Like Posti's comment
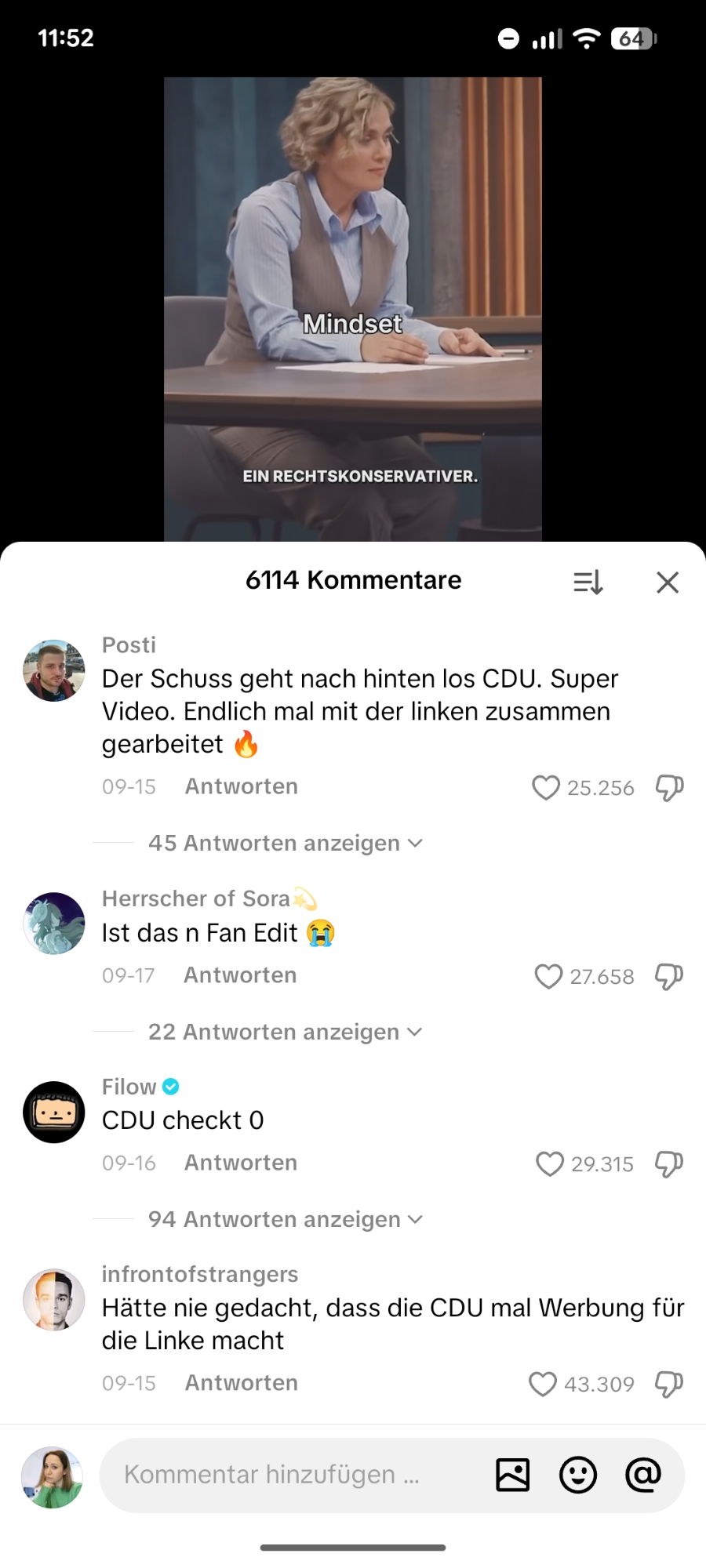The width and height of the screenshot is (706, 1568). coord(546,787)
